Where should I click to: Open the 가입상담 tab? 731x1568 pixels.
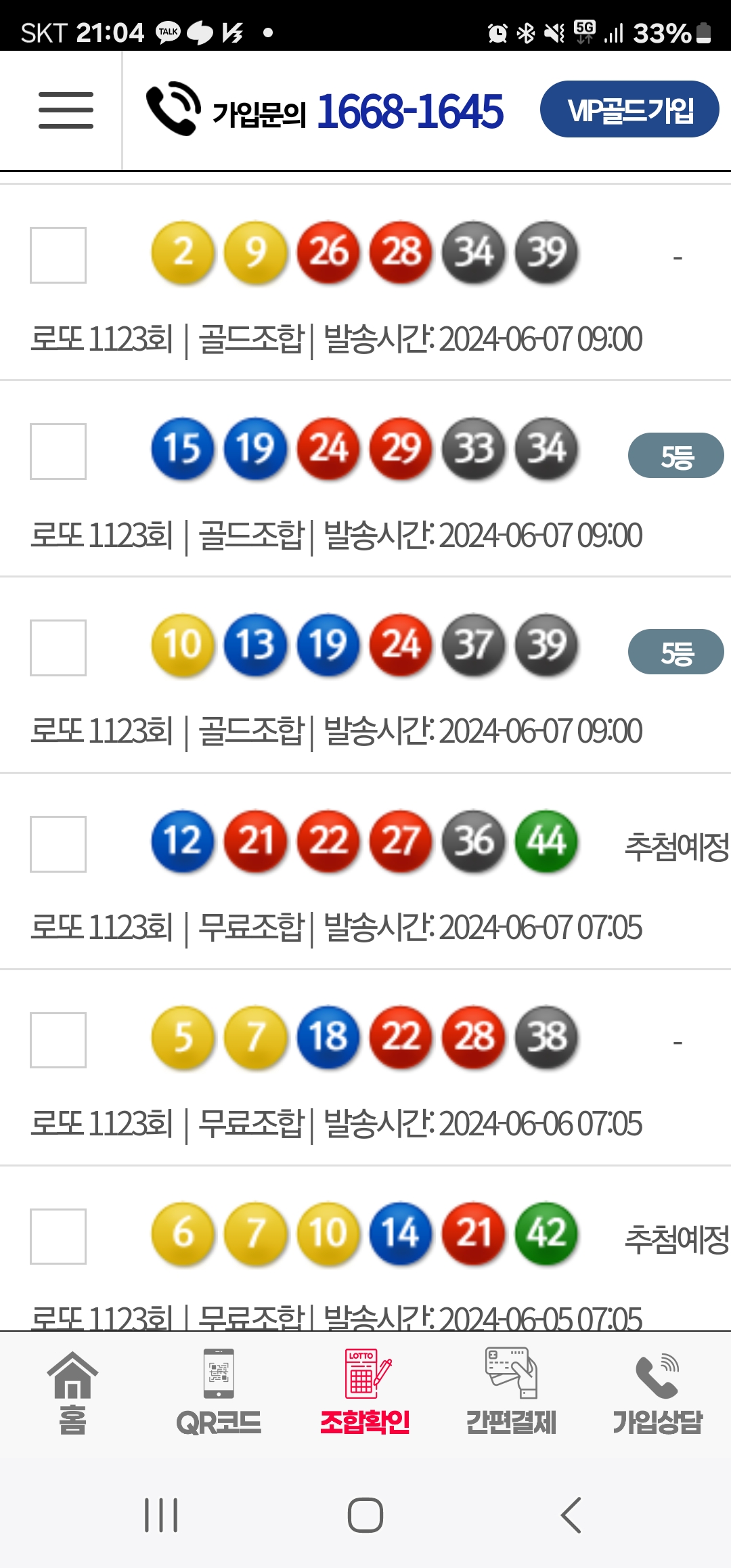(x=657, y=1393)
